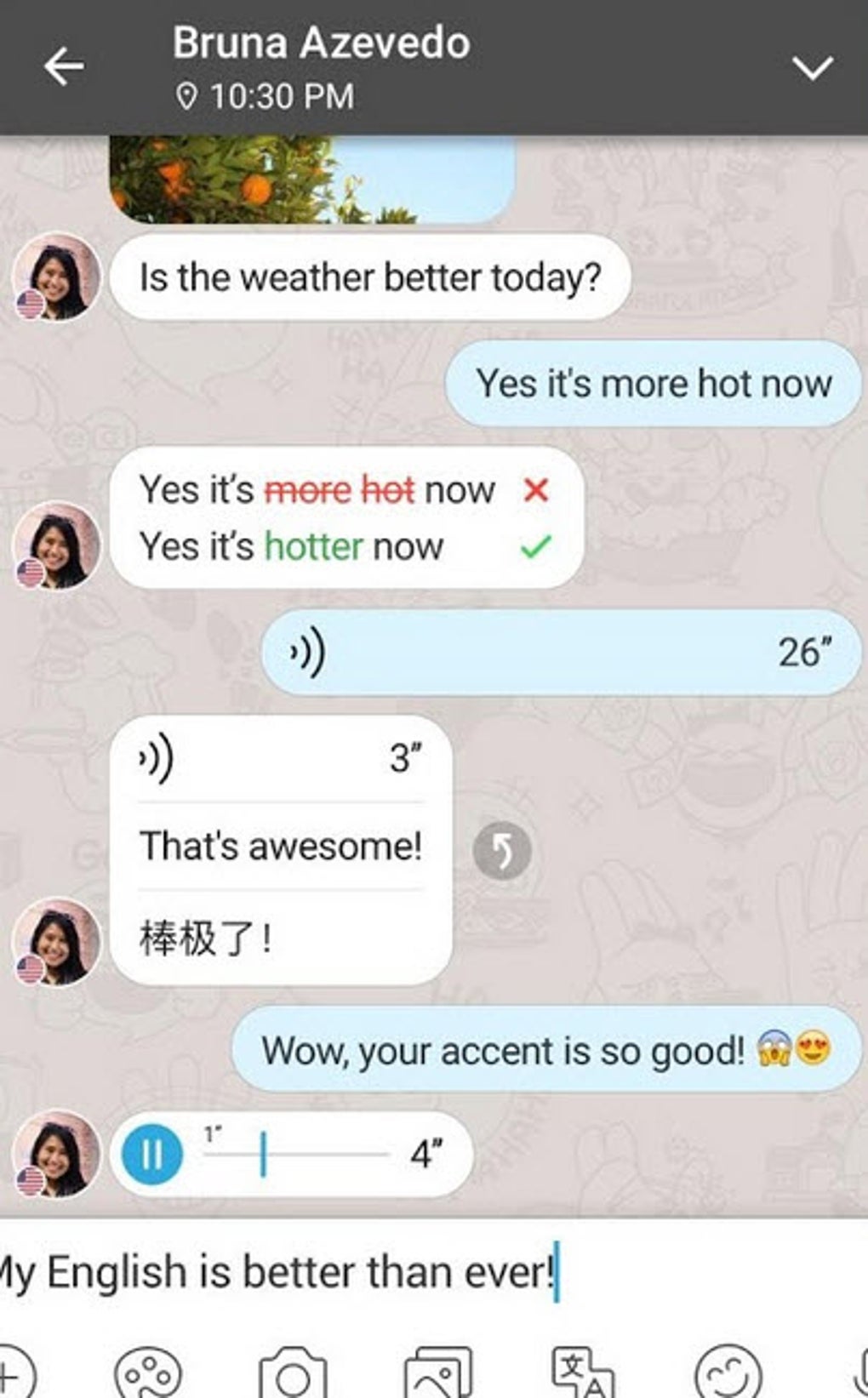Open the emoji smiley picker

pyautogui.click(x=728, y=1373)
